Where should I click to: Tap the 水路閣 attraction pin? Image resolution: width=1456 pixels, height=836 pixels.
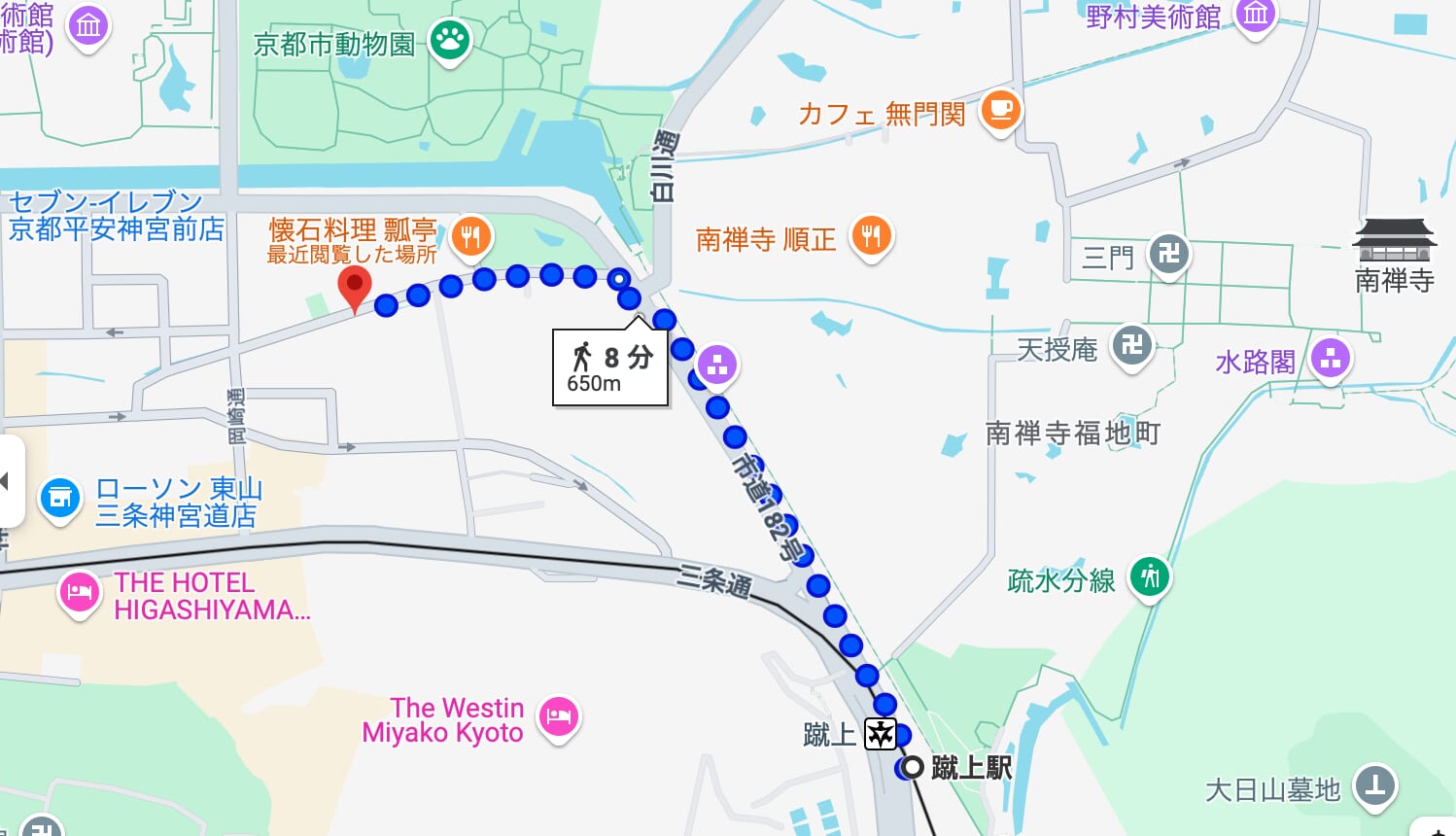click(1331, 358)
